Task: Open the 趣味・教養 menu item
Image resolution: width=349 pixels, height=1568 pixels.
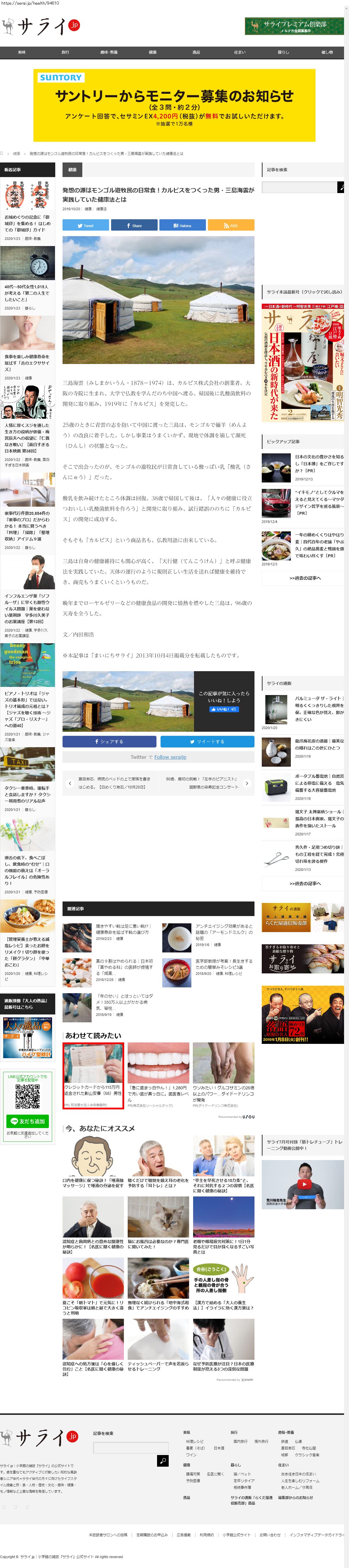Action: (x=109, y=52)
